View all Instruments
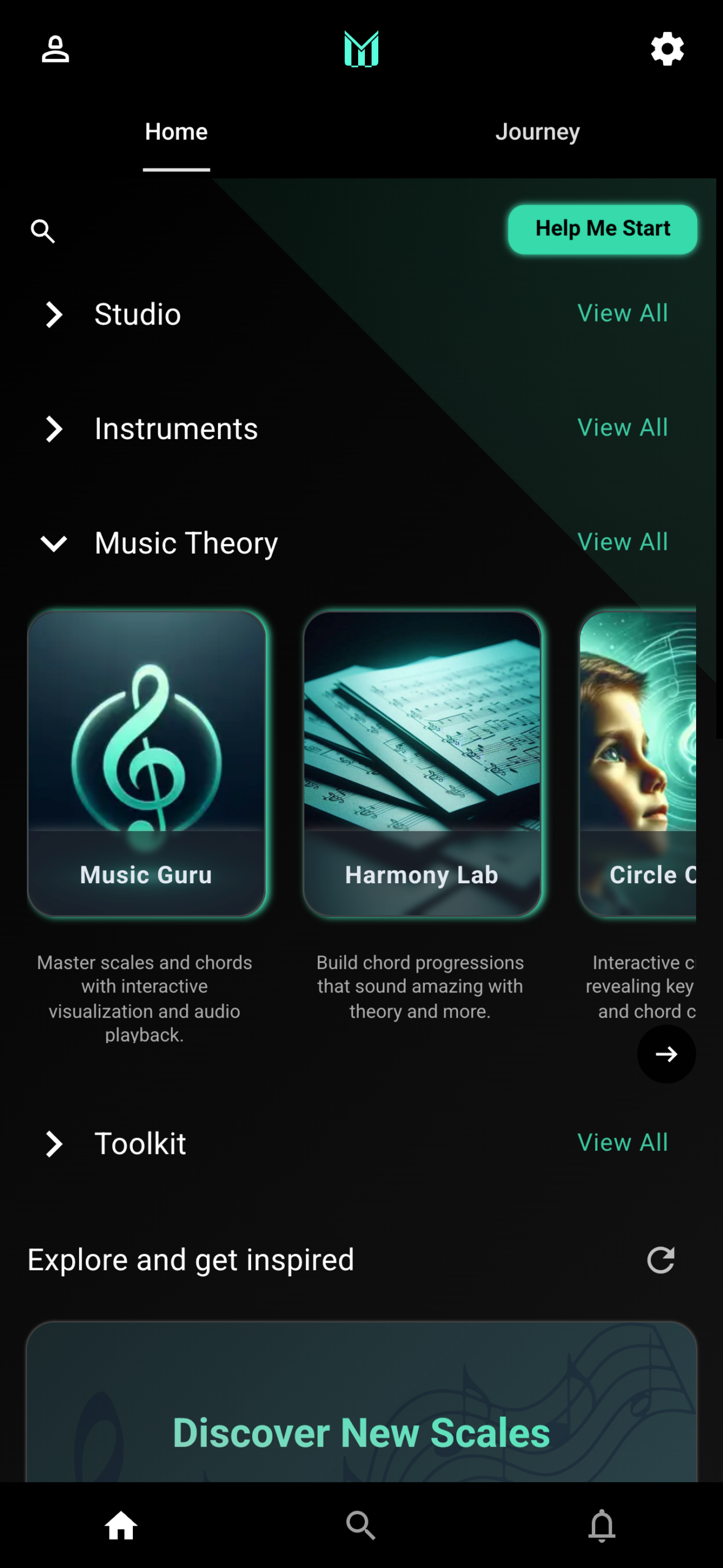 point(622,428)
